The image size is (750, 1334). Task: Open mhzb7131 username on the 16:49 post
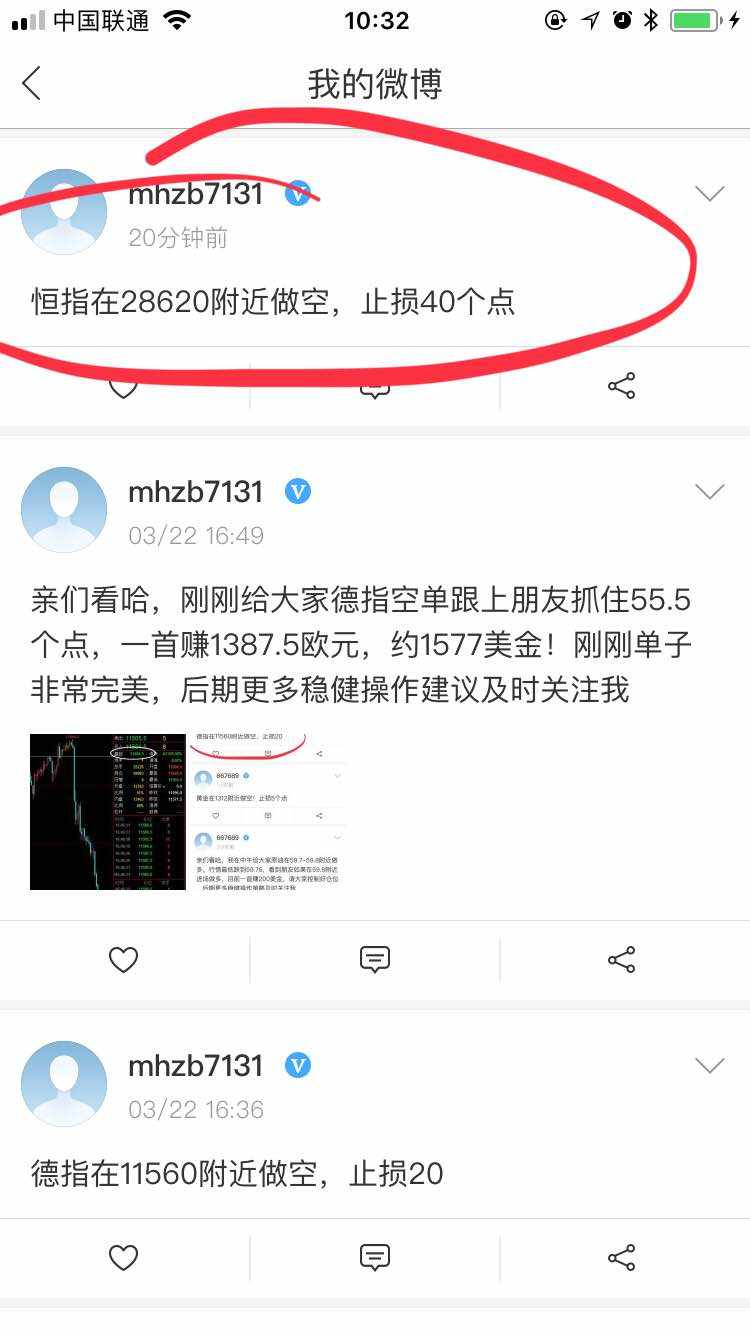click(x=196, y=492)
